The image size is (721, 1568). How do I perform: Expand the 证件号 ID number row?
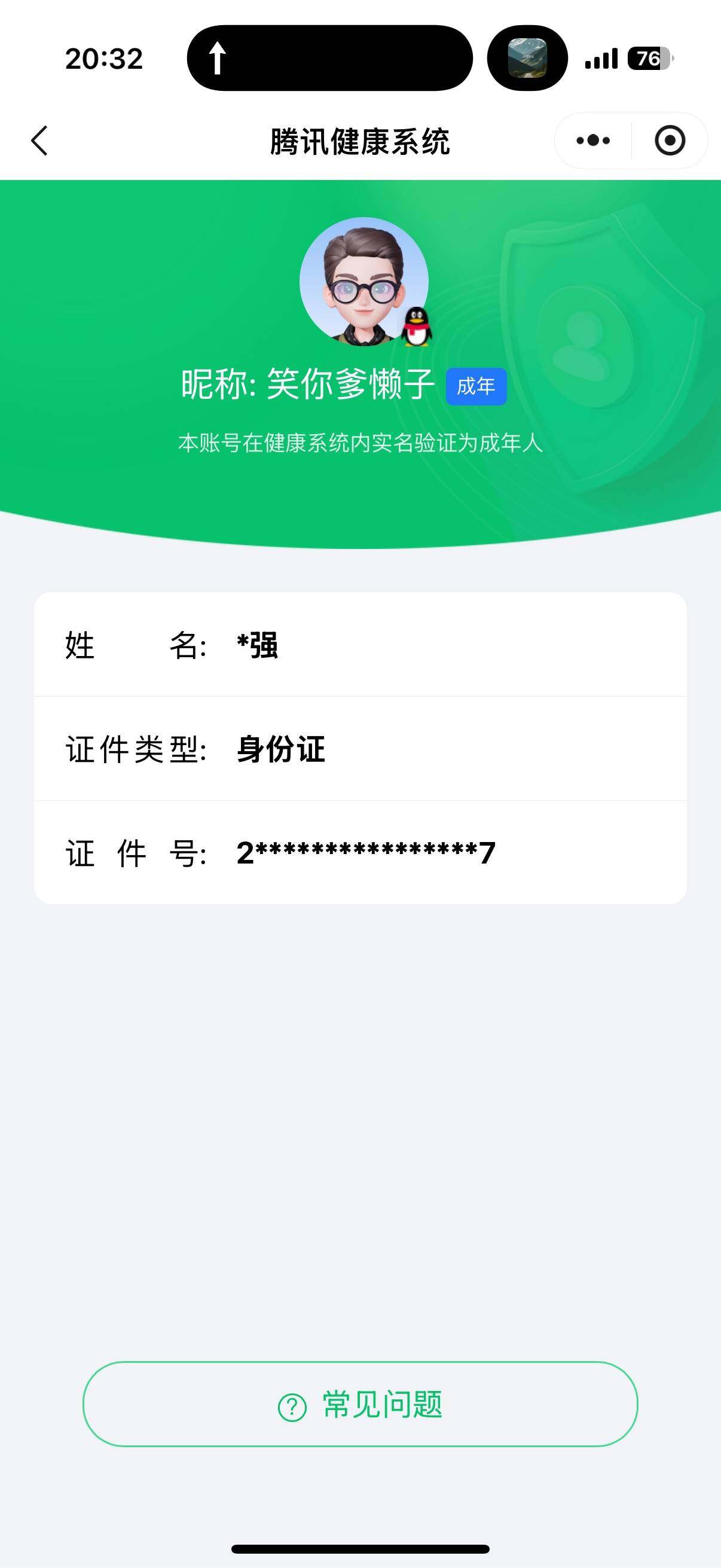coord(360,854)
